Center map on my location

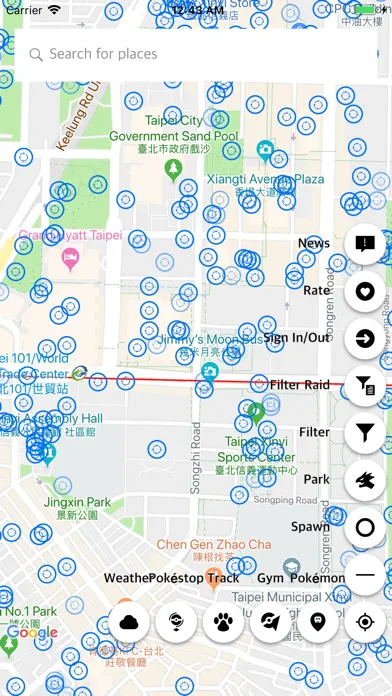point(365,622)
